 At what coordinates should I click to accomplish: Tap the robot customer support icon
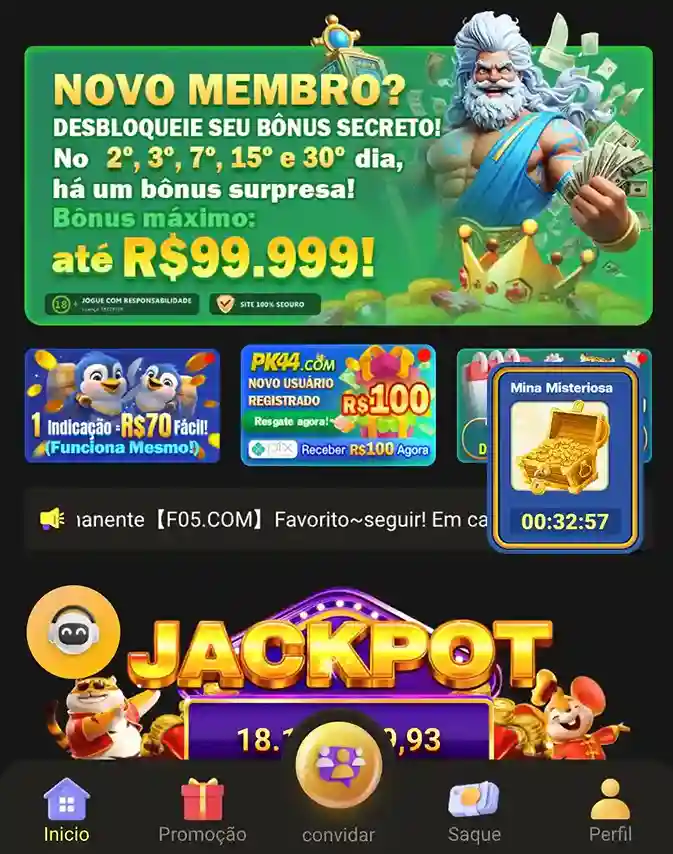point(73,632)
